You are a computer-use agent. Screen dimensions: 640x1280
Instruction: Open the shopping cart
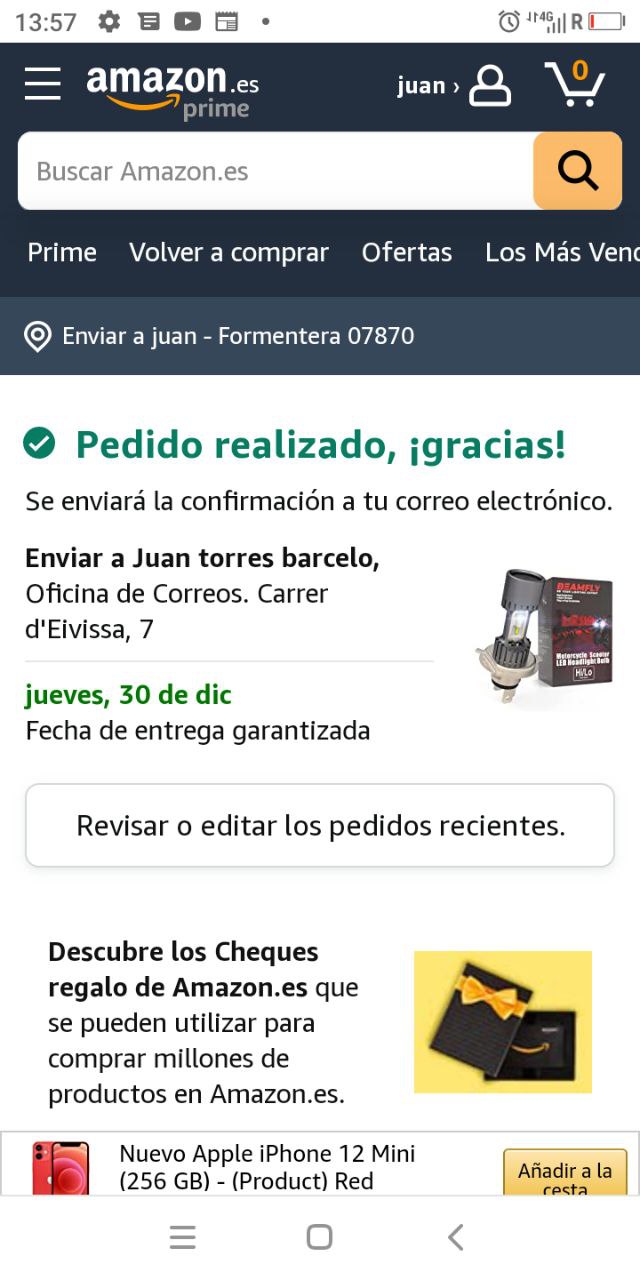pyautogui.click(x=574, y=84)
